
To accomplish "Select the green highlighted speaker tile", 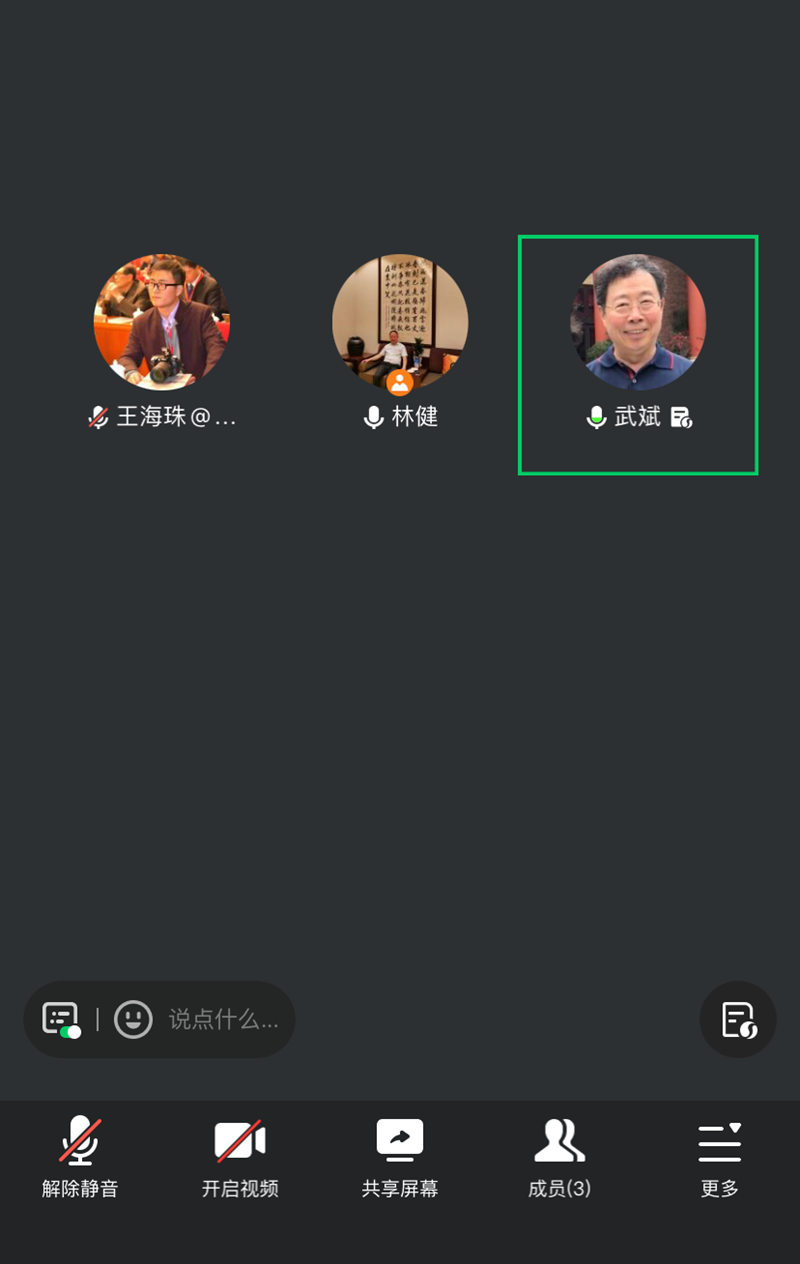I will point(636,355).
